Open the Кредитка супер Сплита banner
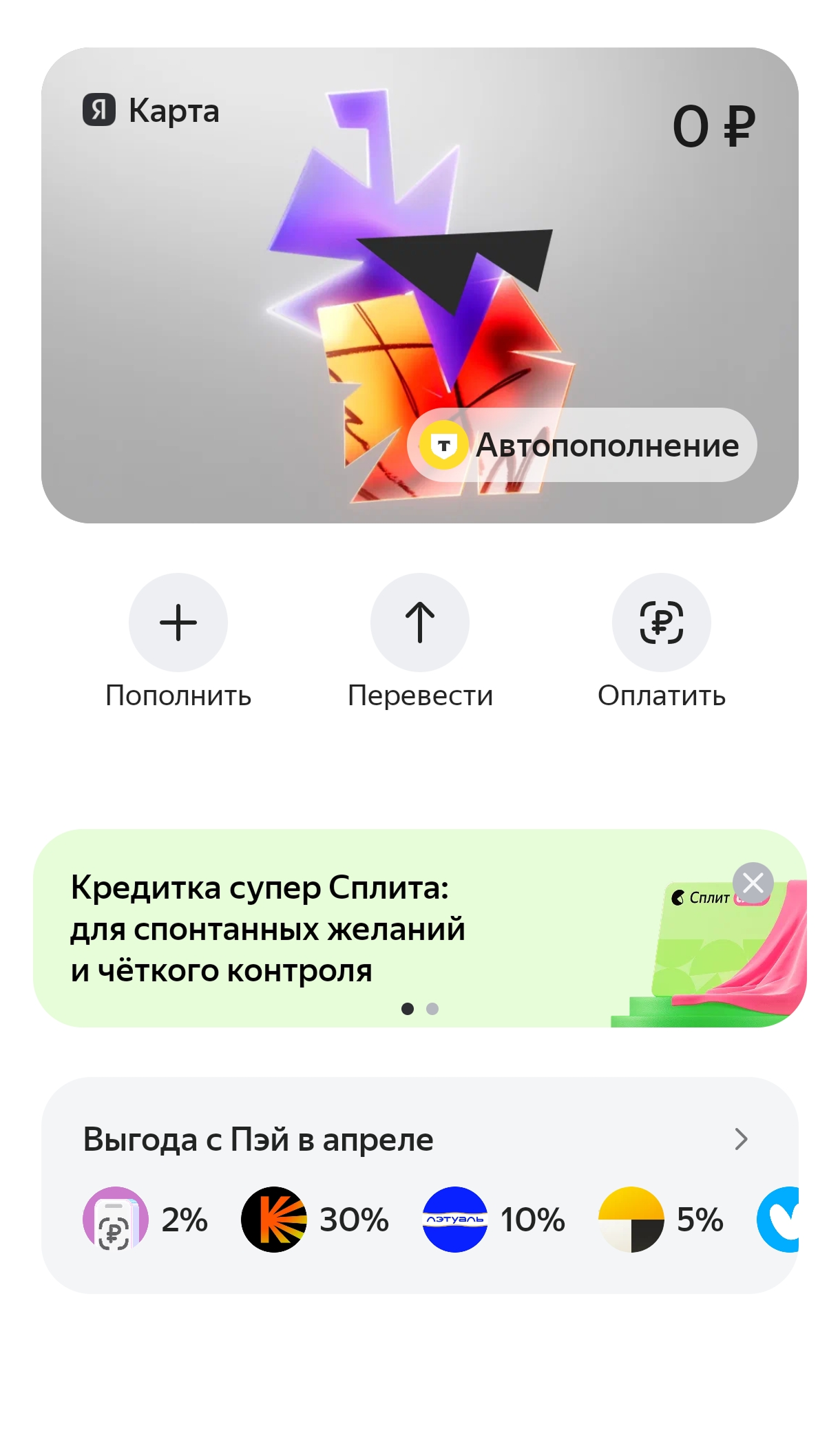This screenshot has width=840, height=1431. tap(419, 928)
